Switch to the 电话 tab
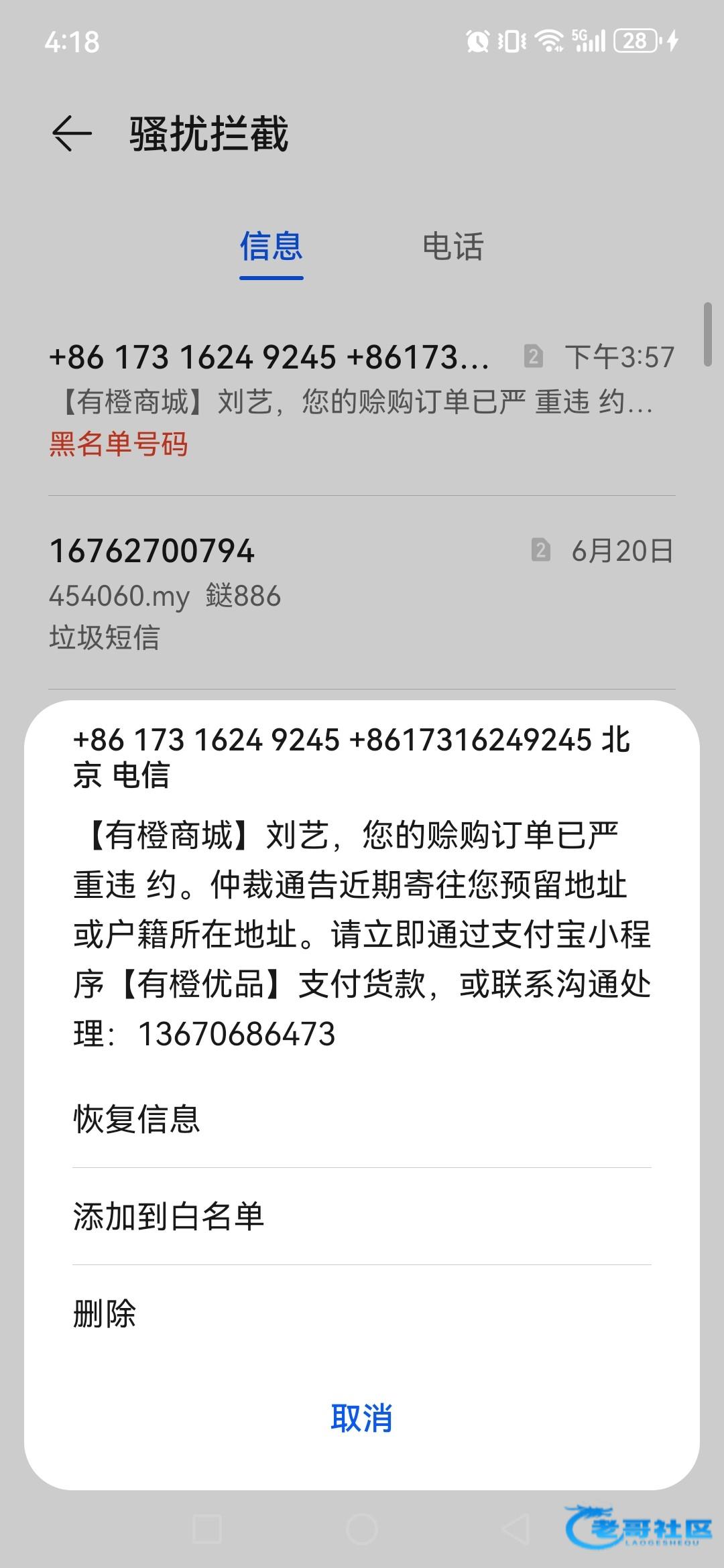Image resolution: width=724 pixels, height=1568 pixels. 452,247
